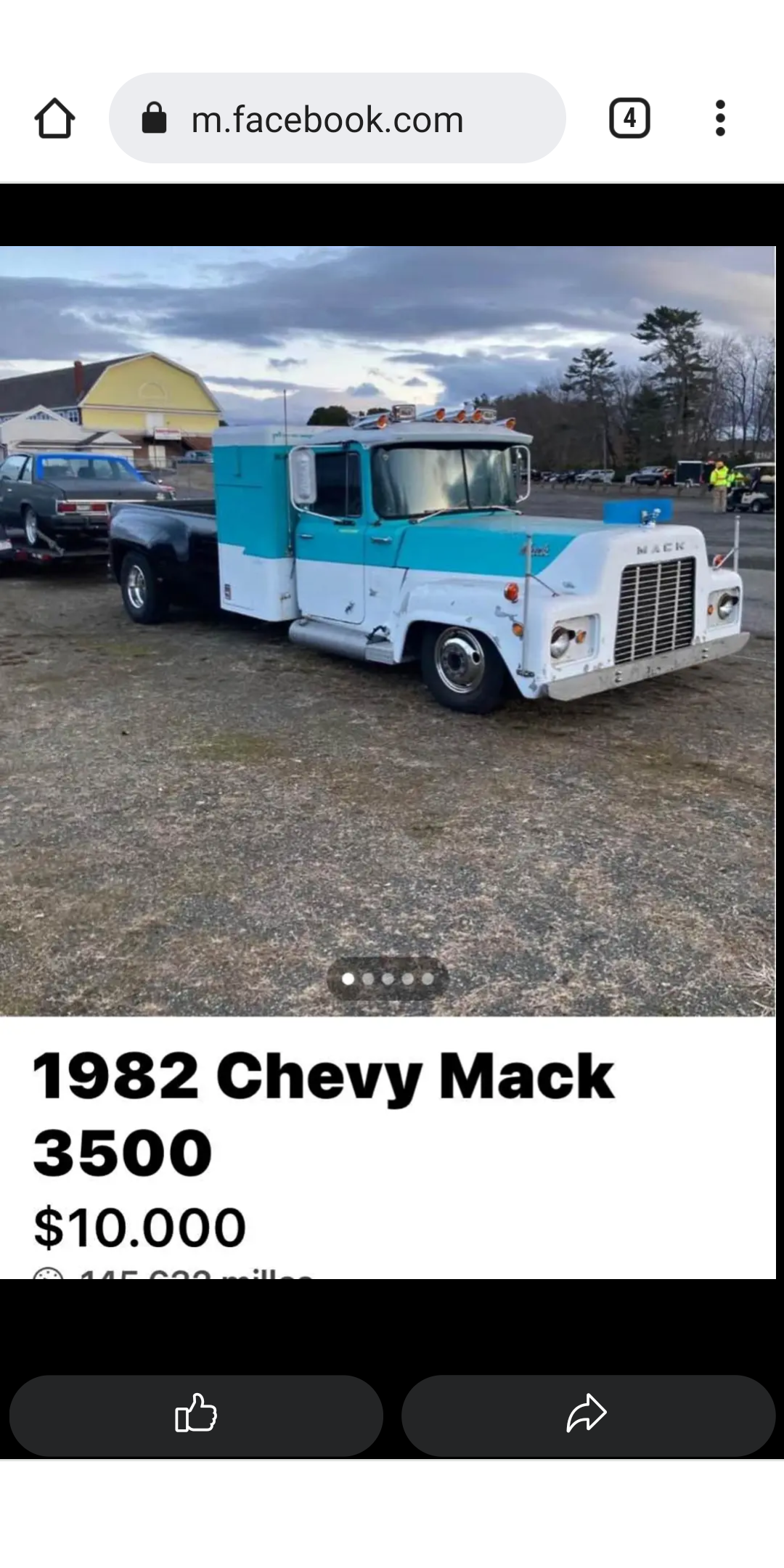Tap the m.facebook.com address bar
This screenshot has height=1568, width=784.
(337, 118)
